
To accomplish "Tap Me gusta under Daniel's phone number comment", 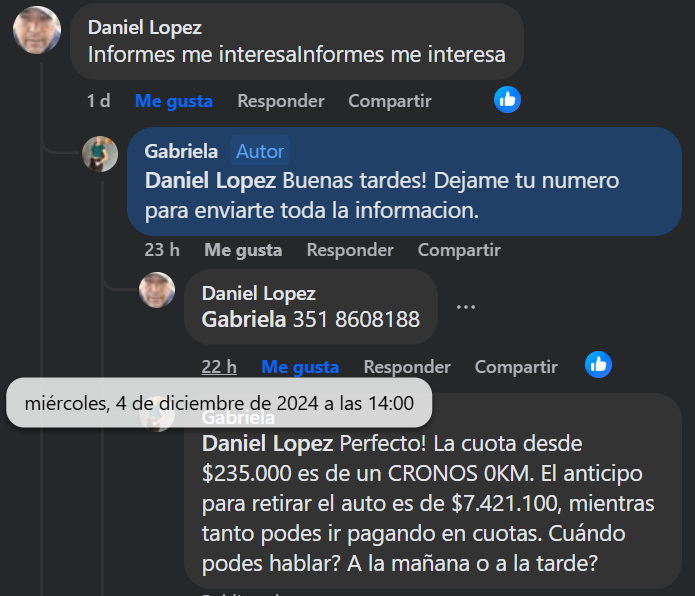I will coord(300,367).
